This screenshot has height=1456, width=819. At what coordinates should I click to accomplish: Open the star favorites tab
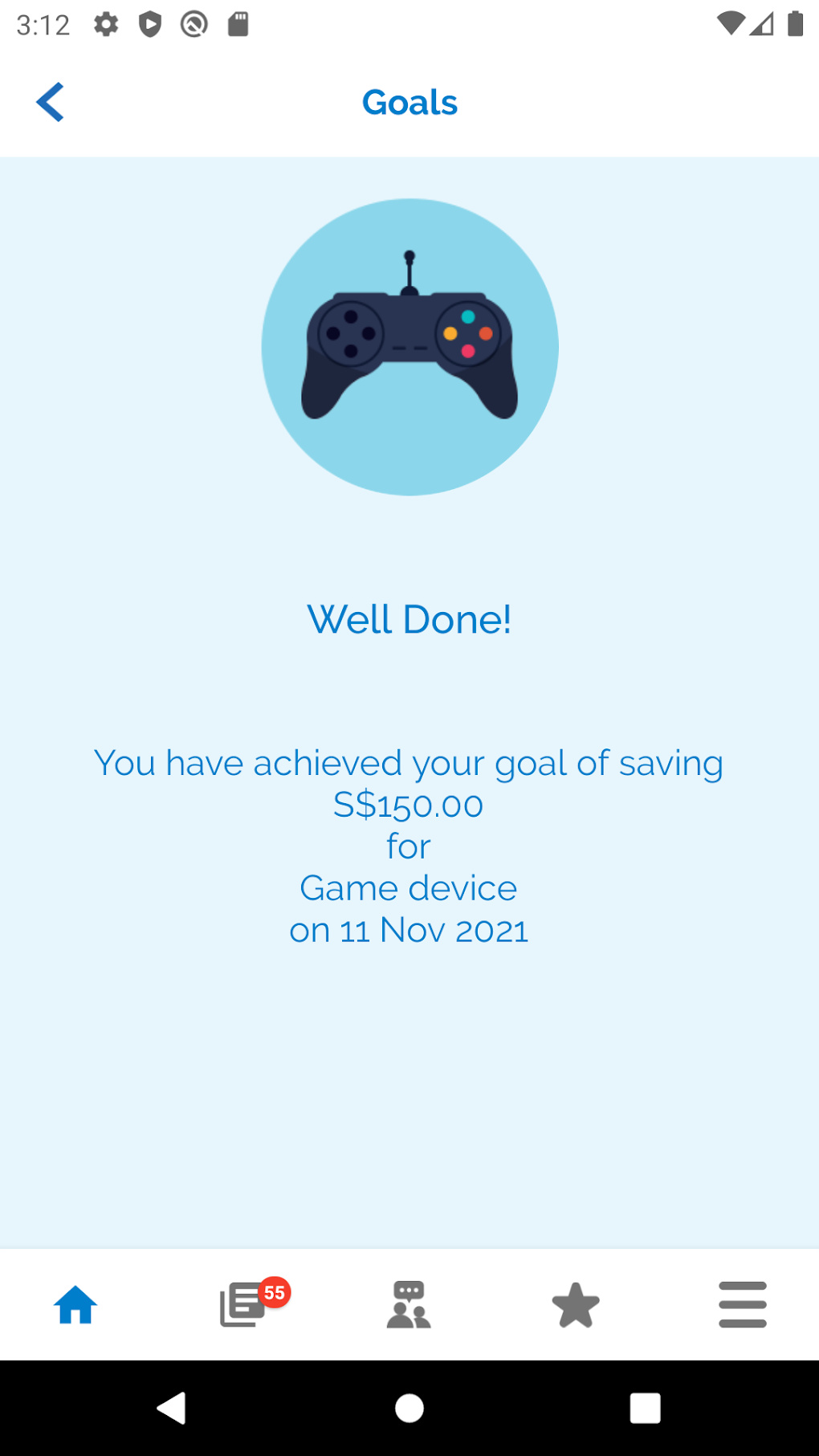576,1304
